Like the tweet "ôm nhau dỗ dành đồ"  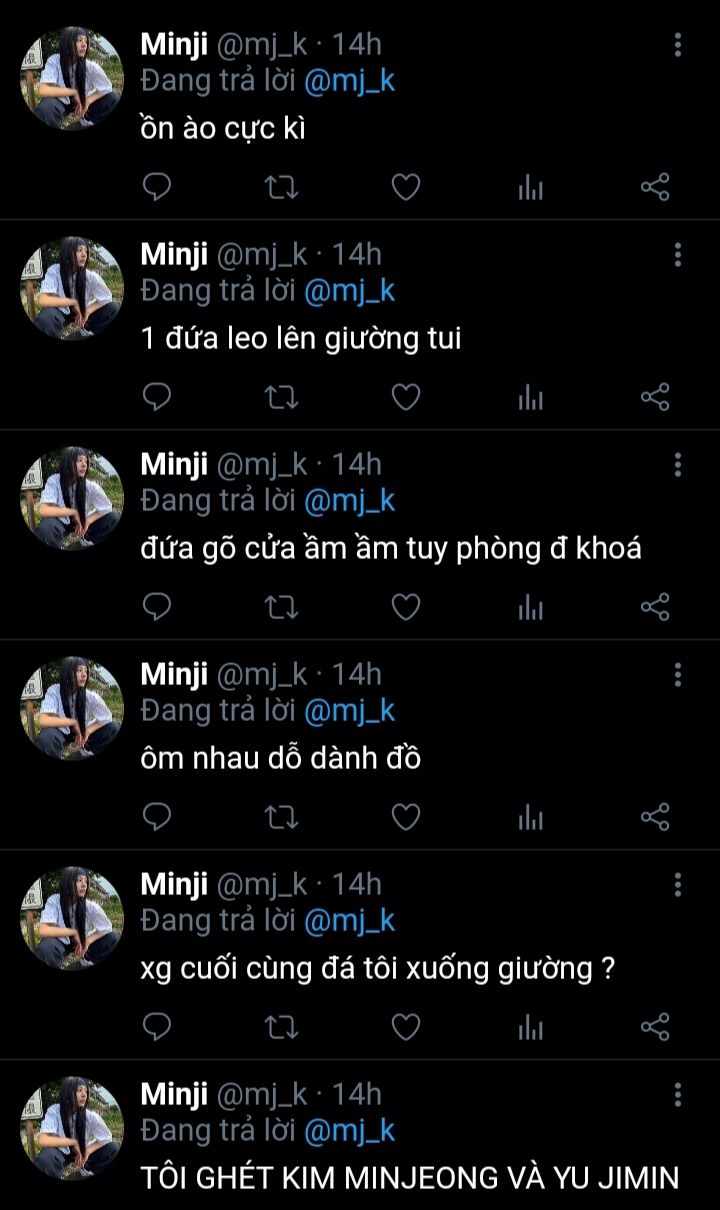(405, 818)
